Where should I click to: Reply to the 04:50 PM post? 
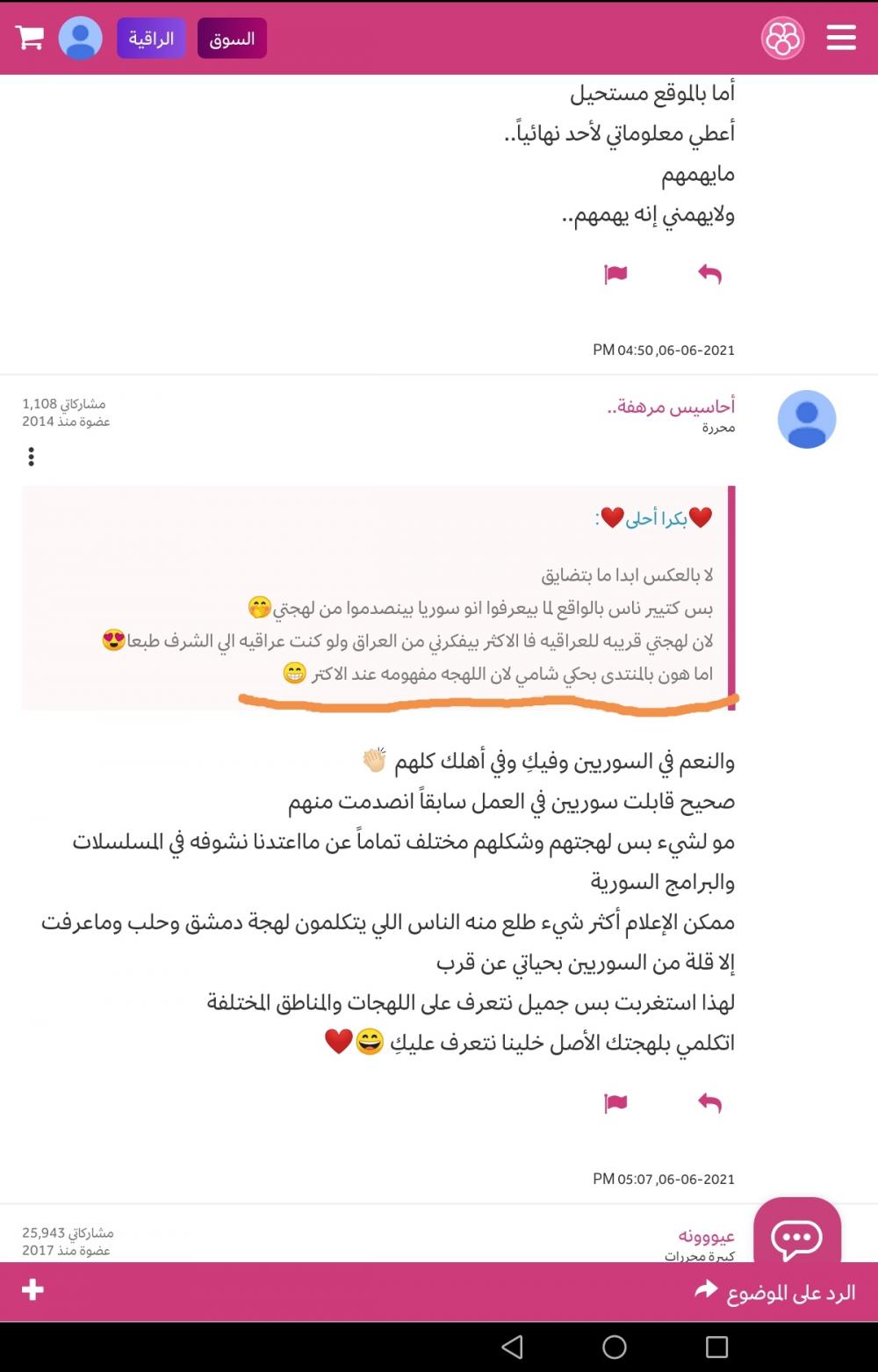click(709, 274)
